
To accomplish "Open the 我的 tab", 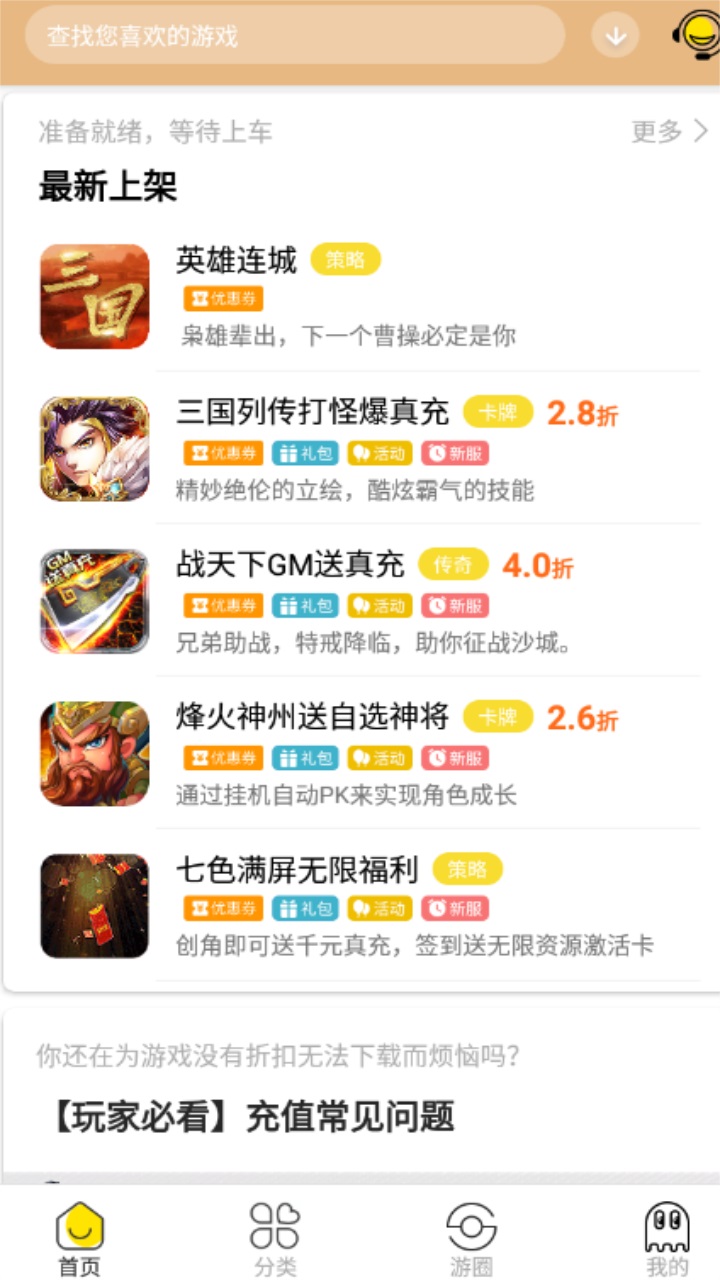I will point(667,1238).
